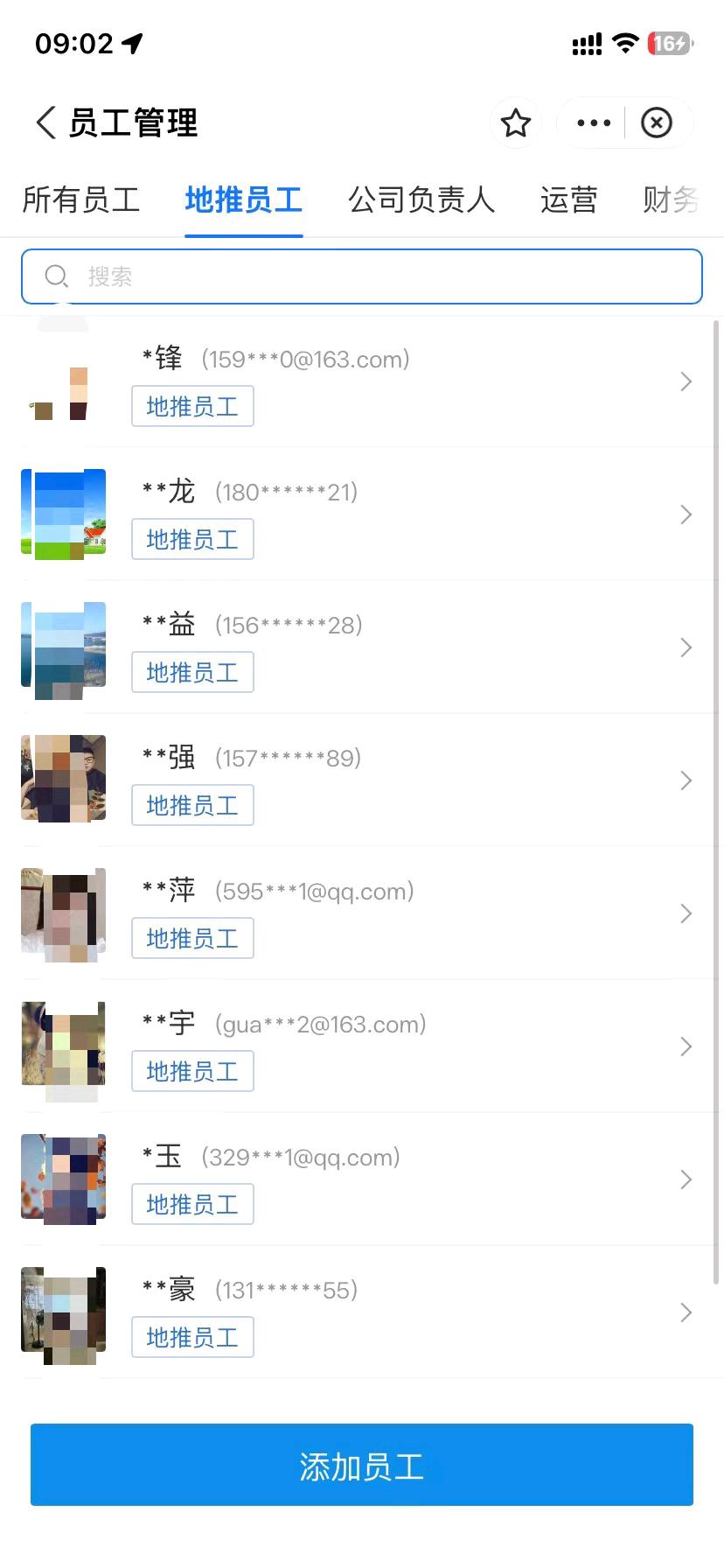Tap the avatar image of employee *玉
Image resolution: width=724 pixels, height=1568 pixels.
[63, 1178]
